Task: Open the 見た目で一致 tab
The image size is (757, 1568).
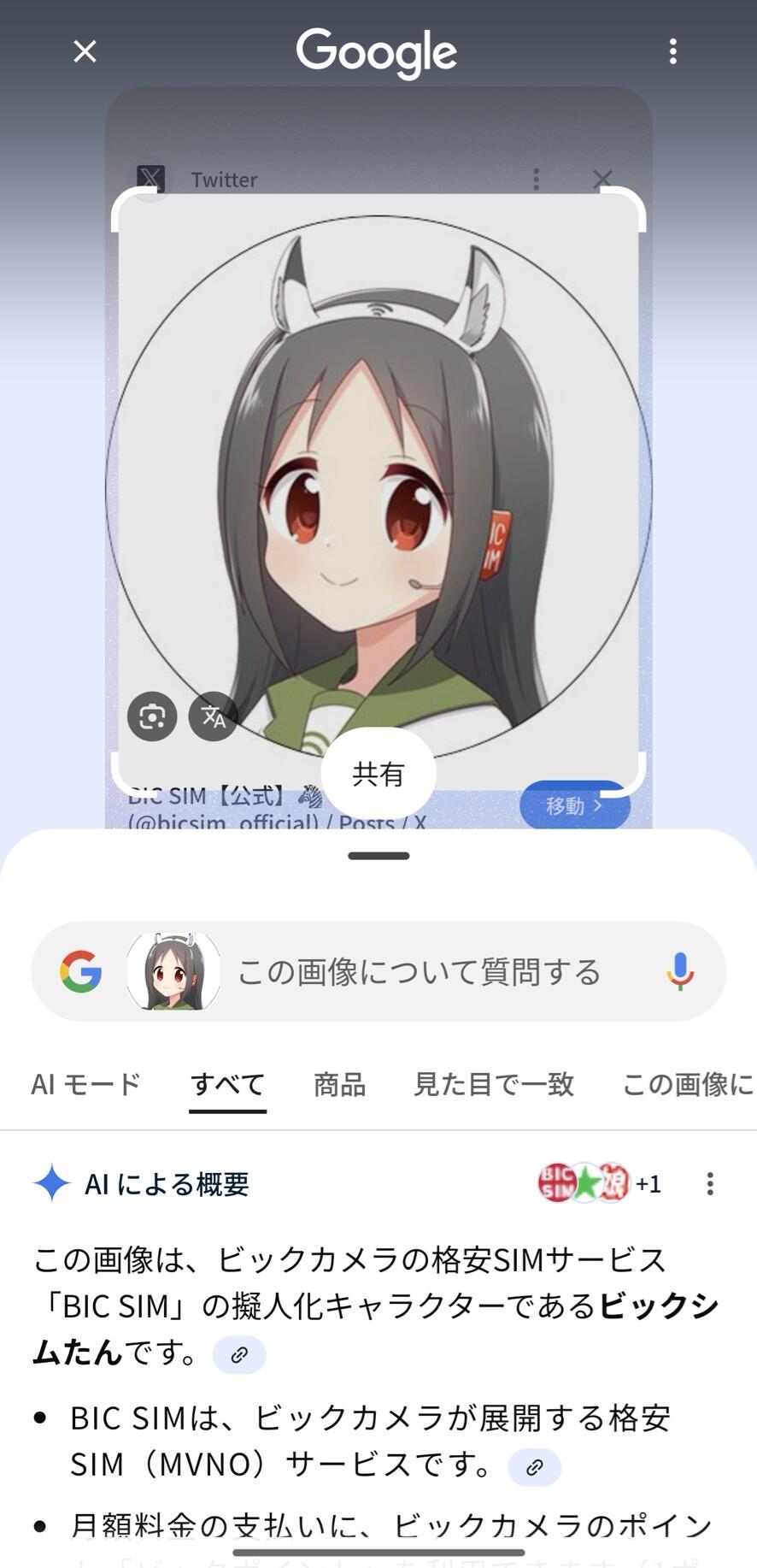Action: [494, 1084]
